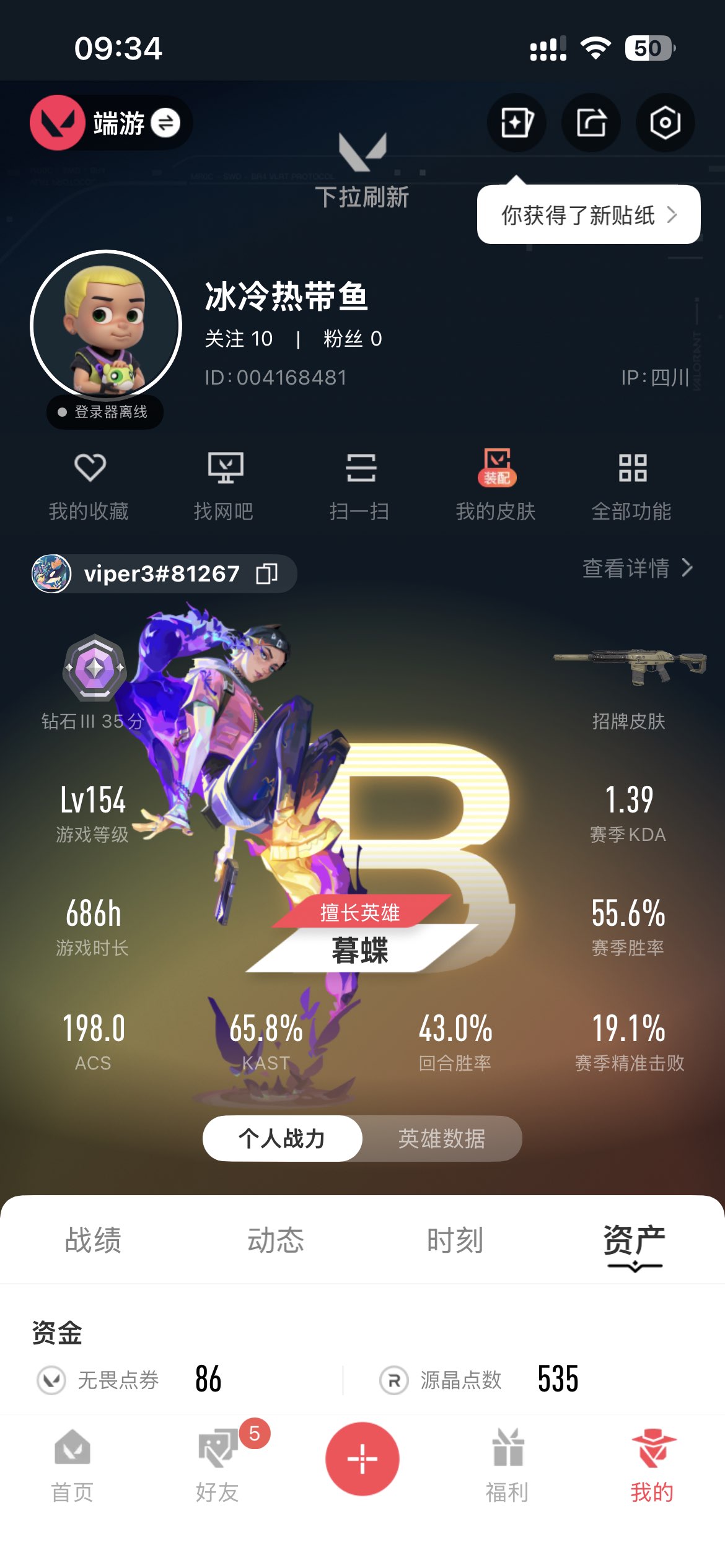This screenshot has height=1568, width=725.
Task: Open 找网吧 internet cafe finder
Action: 224,485
